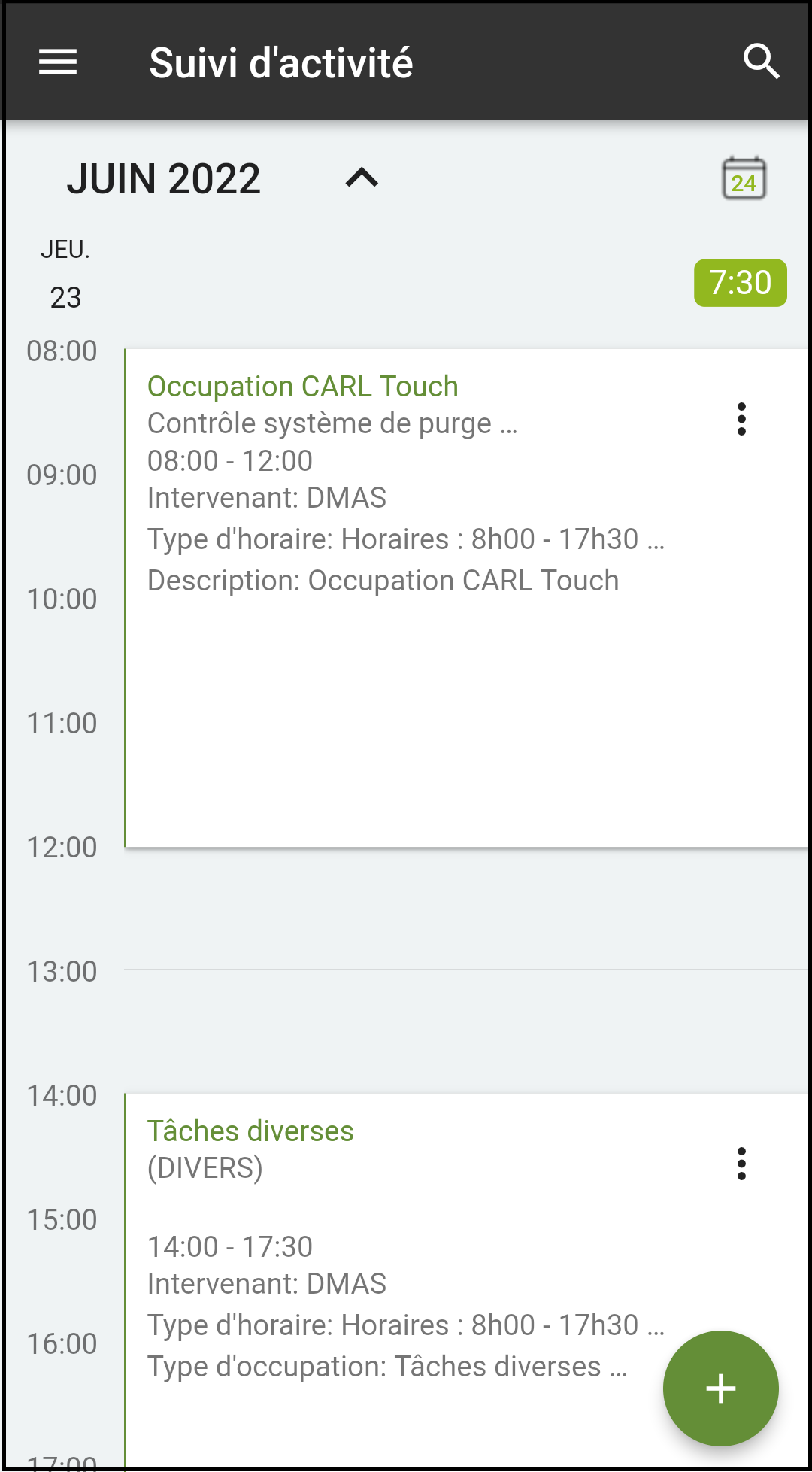Open search in the app bar
The image size is (812, 1472).
click(x=761, y=62)
